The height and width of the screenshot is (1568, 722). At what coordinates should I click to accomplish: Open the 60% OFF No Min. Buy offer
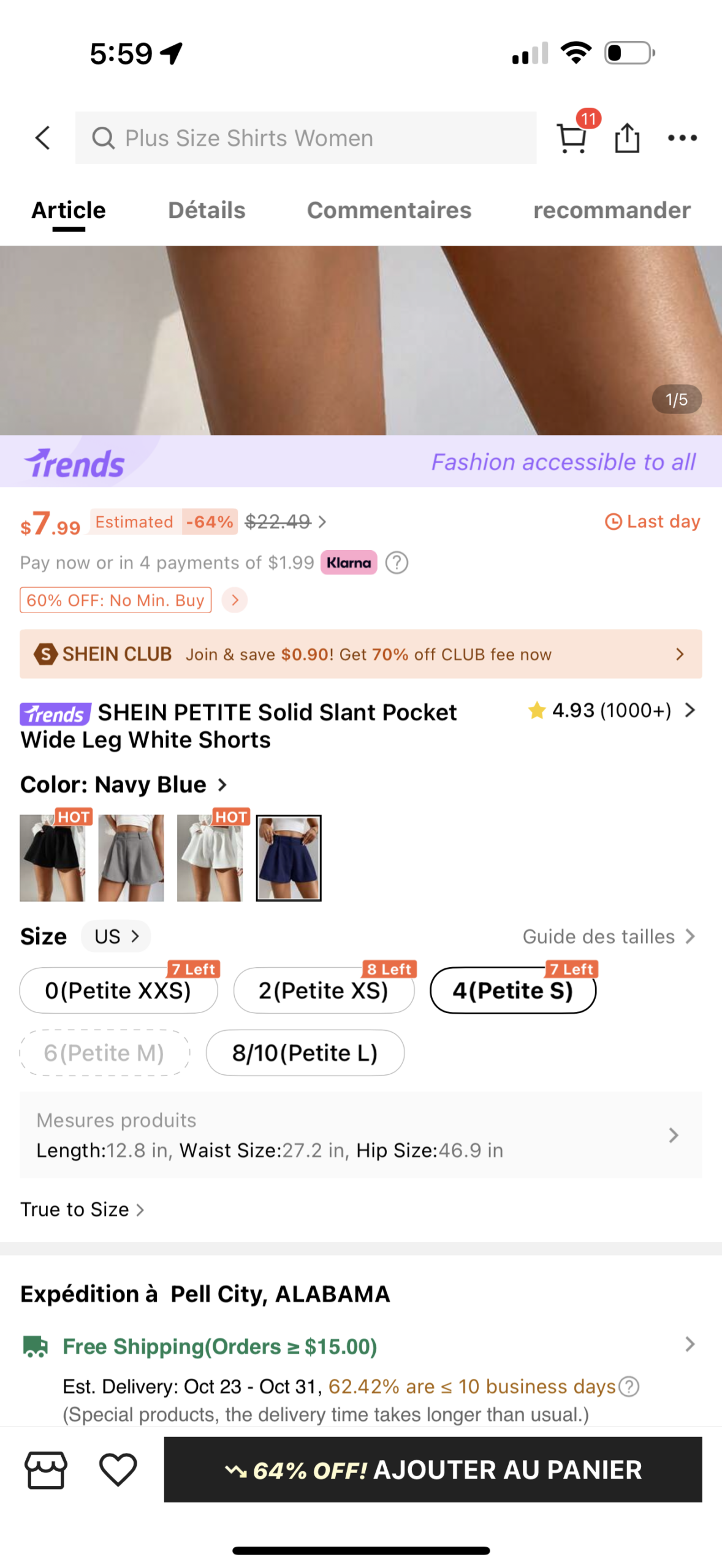click(x=115, y=600)
